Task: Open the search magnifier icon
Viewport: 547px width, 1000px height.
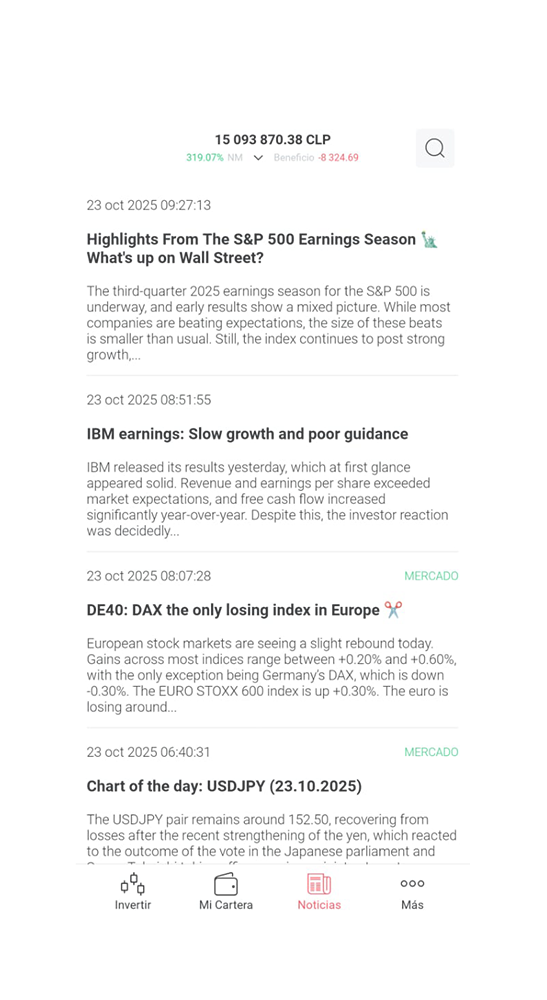Action: (x=435, y=149)
